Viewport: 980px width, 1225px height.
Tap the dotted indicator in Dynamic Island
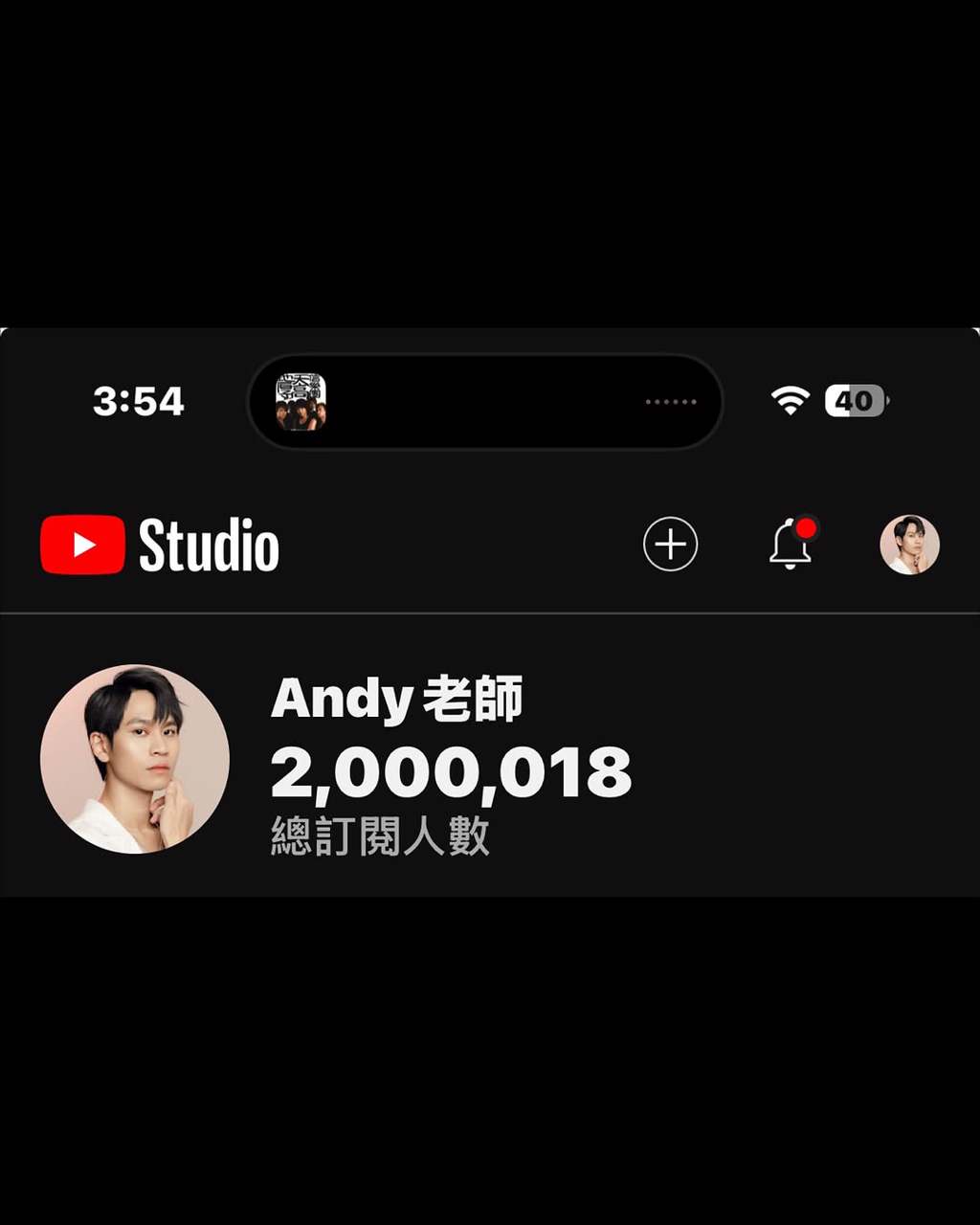[670, 402]
